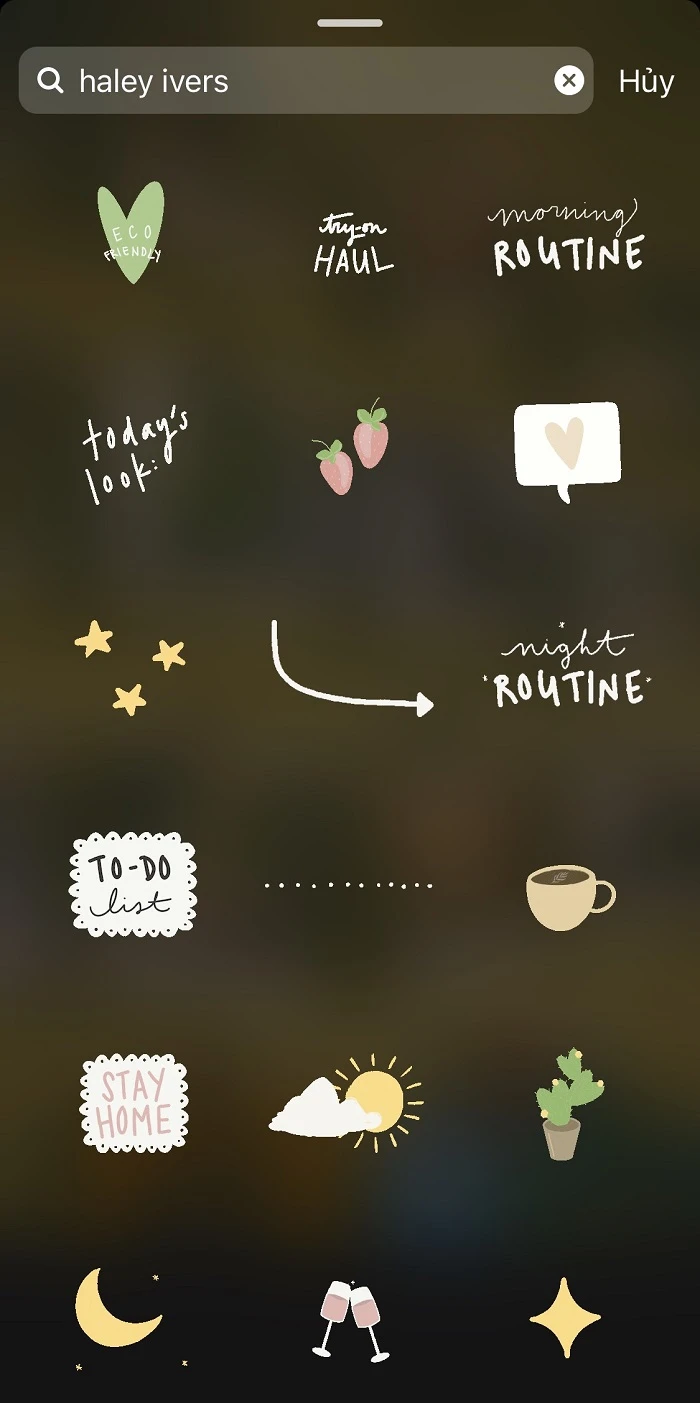
Task: Select the strawberries sticker
Action: (352, 450)
